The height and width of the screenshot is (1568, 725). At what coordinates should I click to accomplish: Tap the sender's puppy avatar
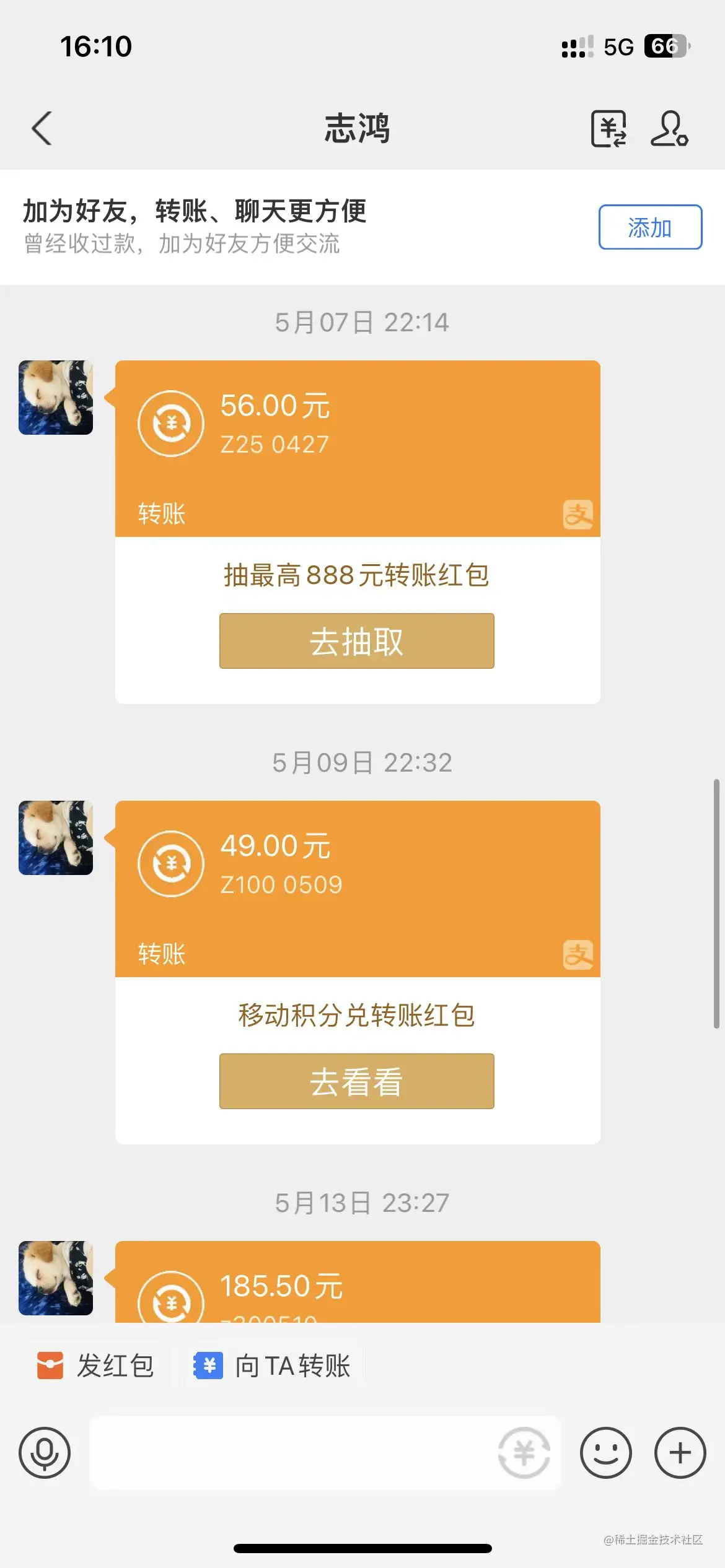pyautogui.click(x=55, y=397)
